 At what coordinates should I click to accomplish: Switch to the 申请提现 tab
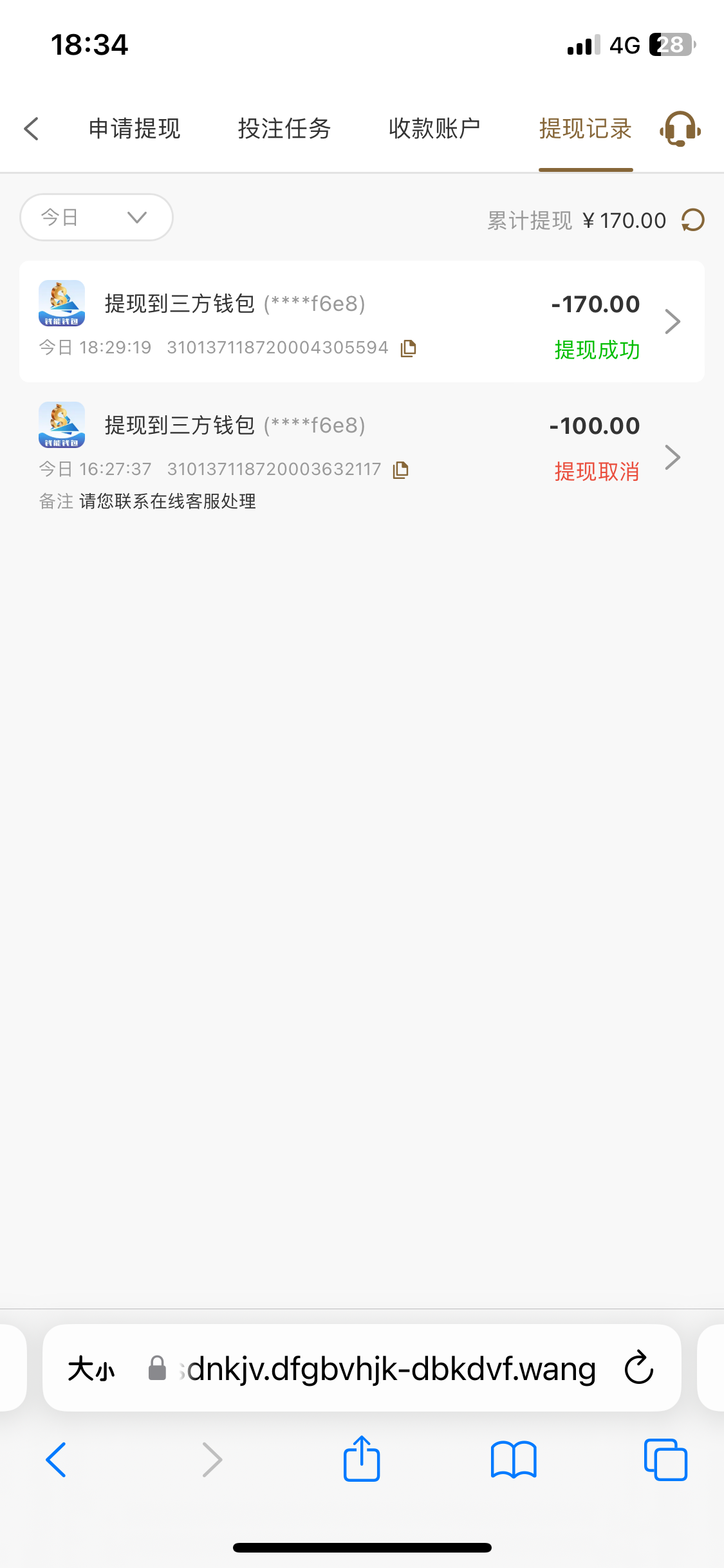click(135, 129)
